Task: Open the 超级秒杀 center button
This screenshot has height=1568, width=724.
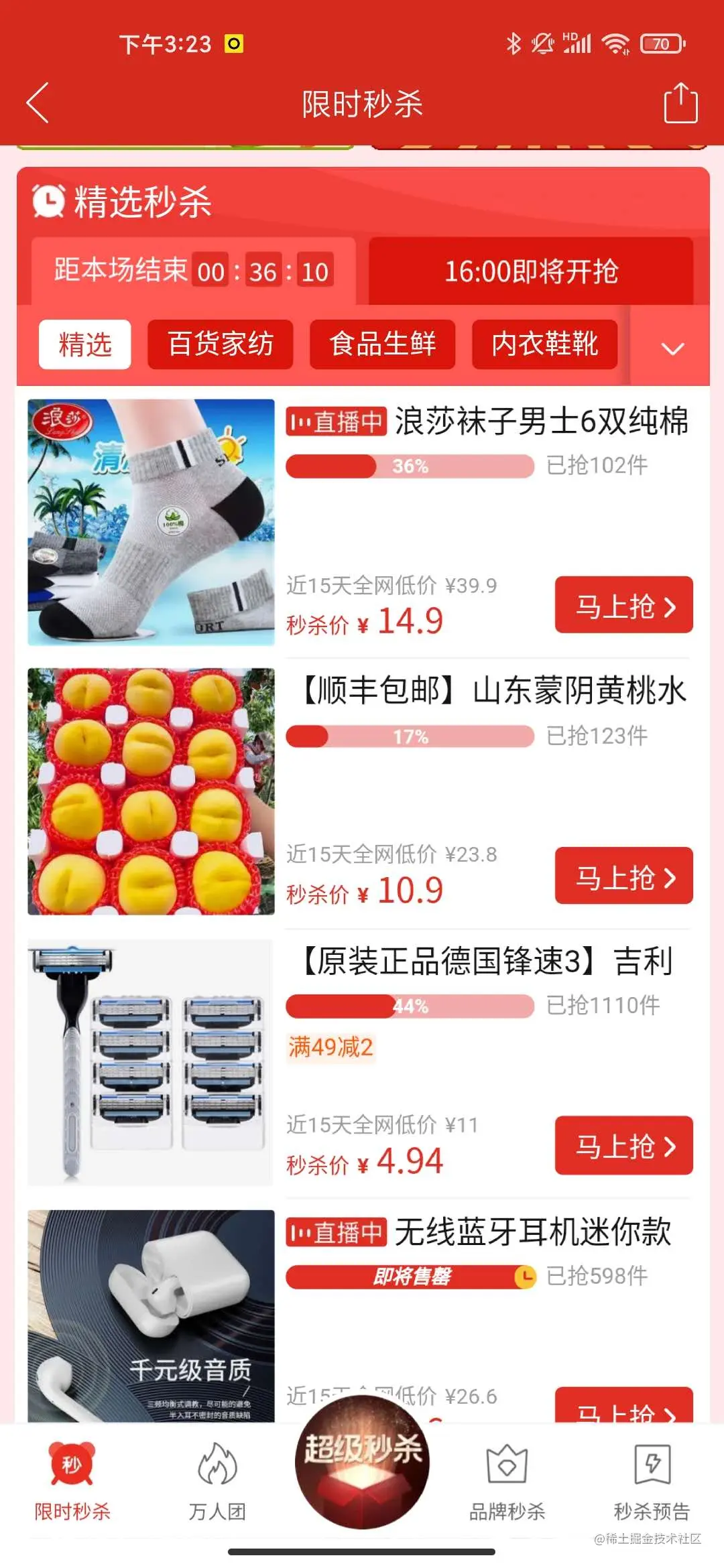Action: (x=362, y=1462)
